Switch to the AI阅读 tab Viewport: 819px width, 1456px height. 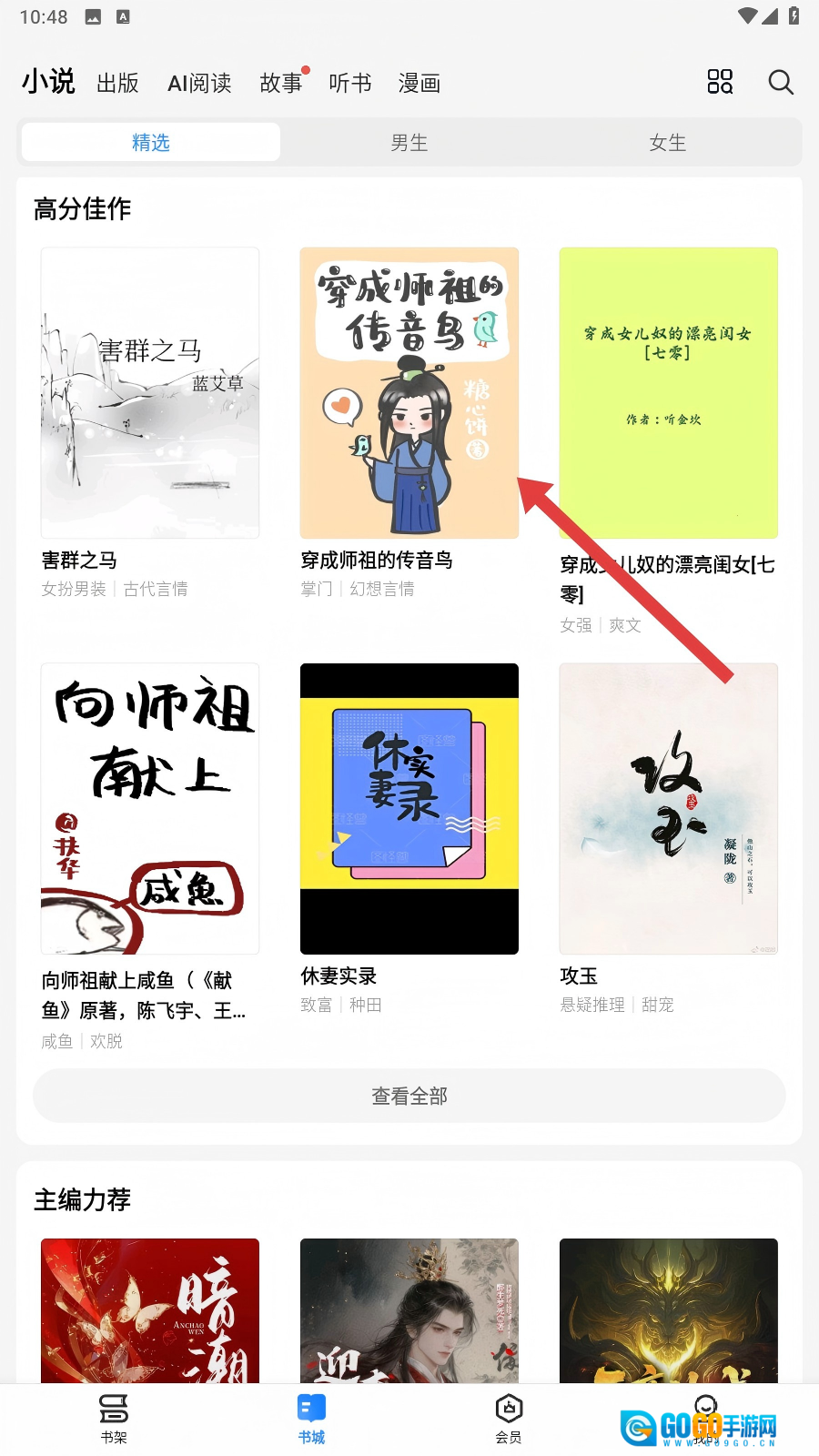pos(199,83)
